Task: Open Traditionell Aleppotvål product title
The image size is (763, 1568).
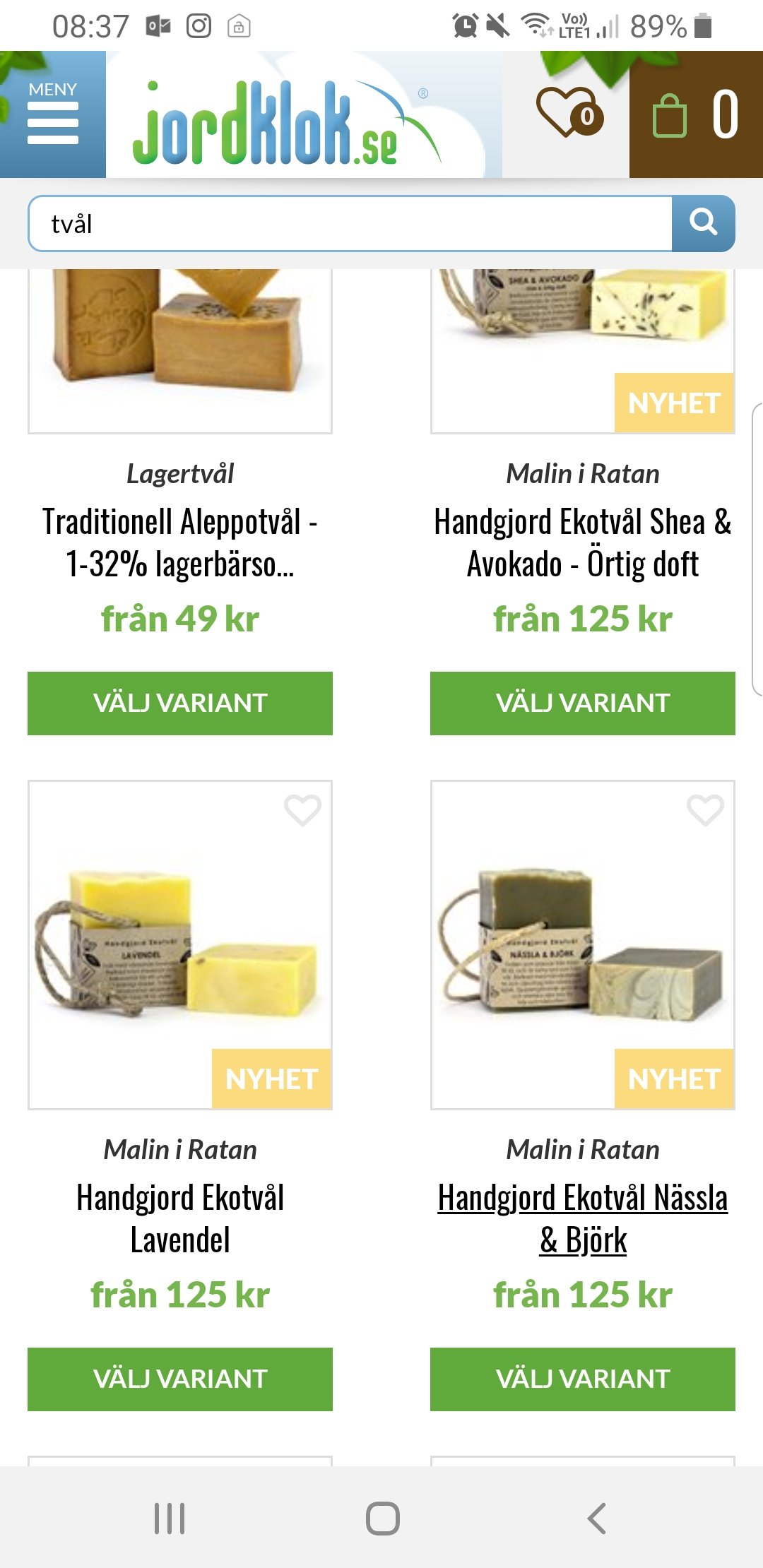Action: click(x=180, y=542)
